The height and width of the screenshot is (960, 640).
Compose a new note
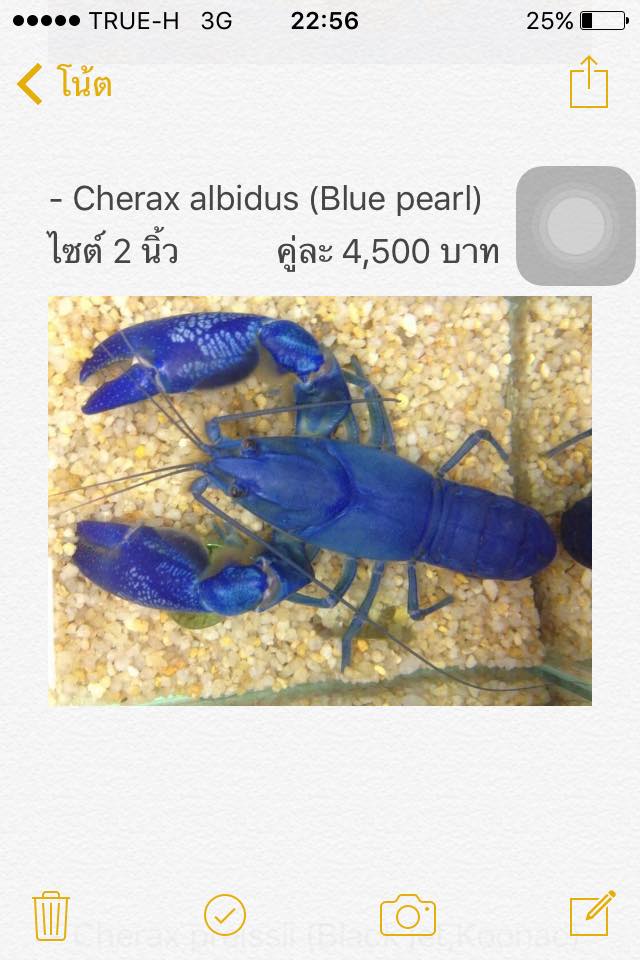(591, 914)
